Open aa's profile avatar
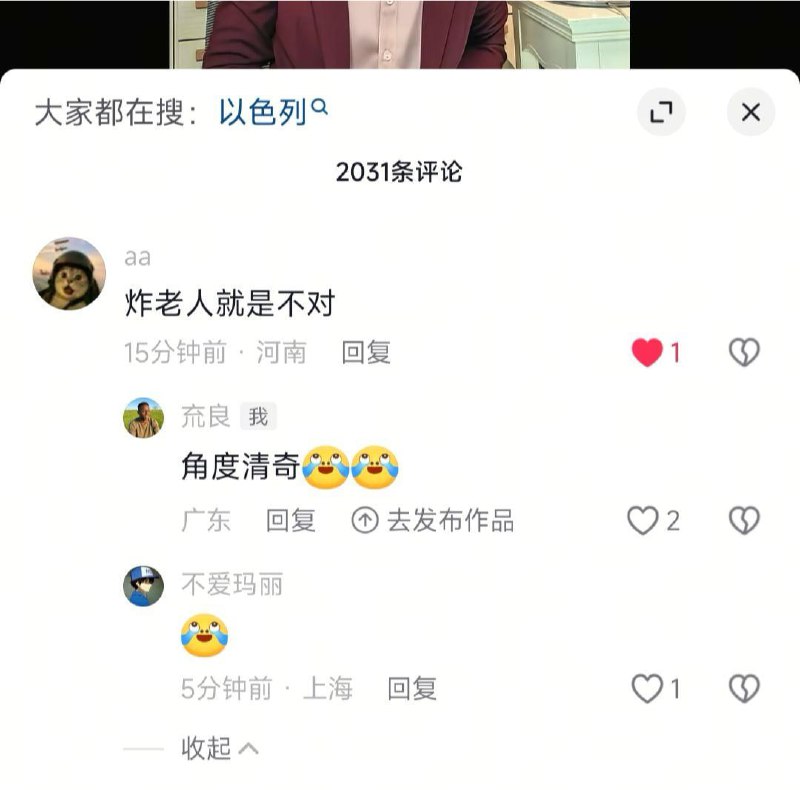The image size is (800, 790). [69, 274]
